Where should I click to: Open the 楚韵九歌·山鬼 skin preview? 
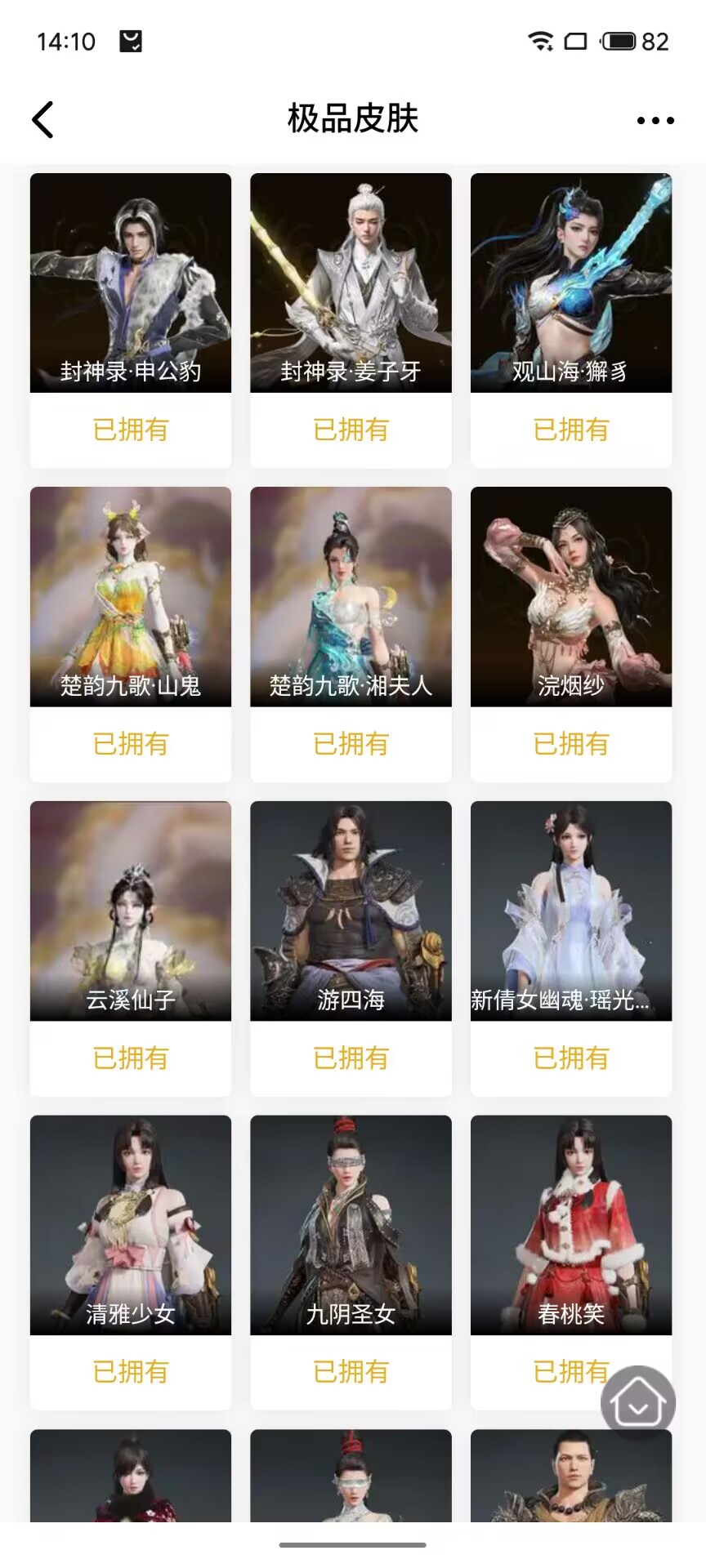coord(130,596)
